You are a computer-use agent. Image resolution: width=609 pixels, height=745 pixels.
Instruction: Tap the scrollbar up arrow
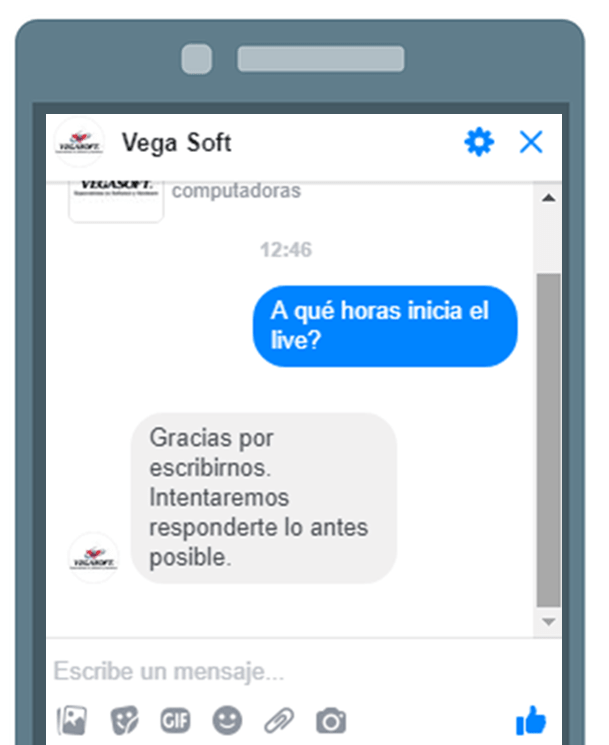(548, 198)
